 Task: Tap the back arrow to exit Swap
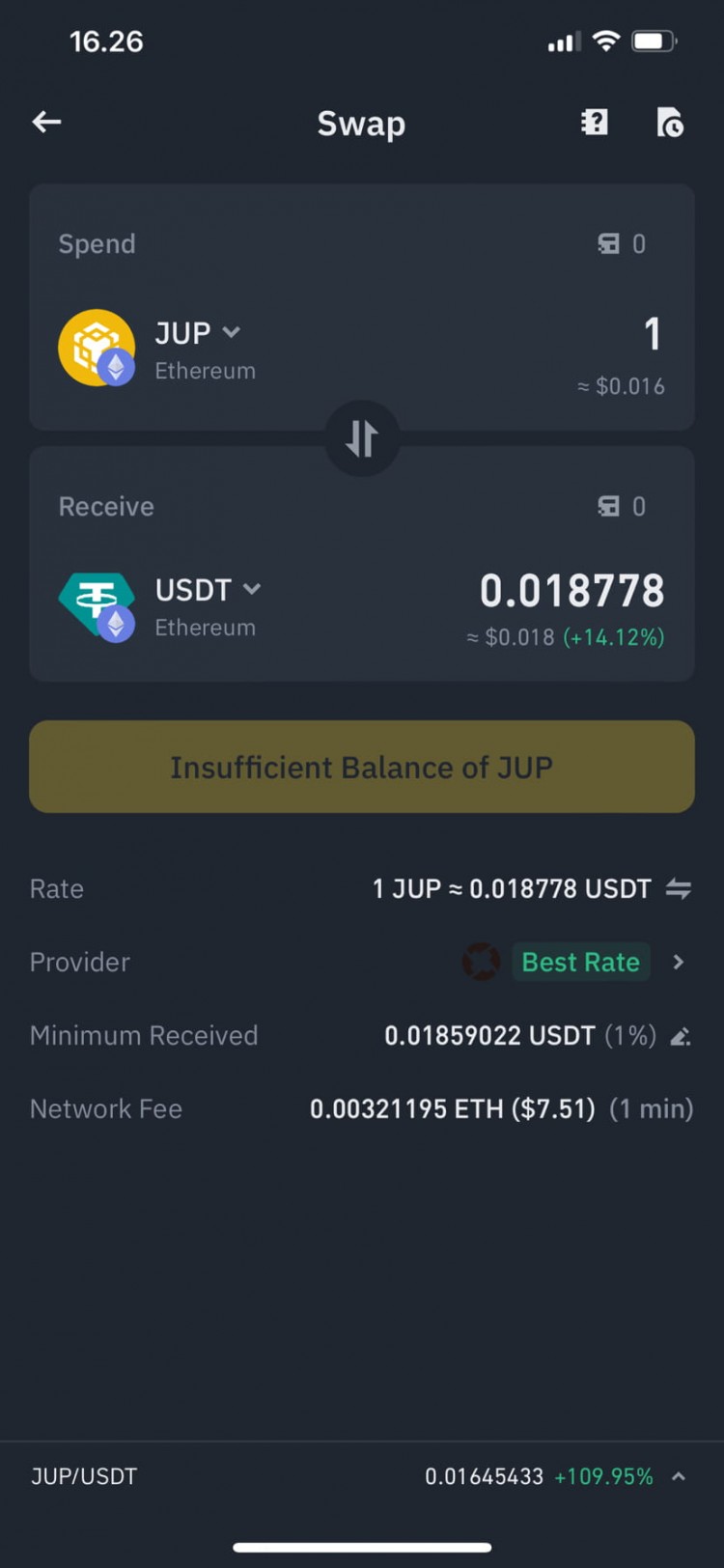(45, 122)
